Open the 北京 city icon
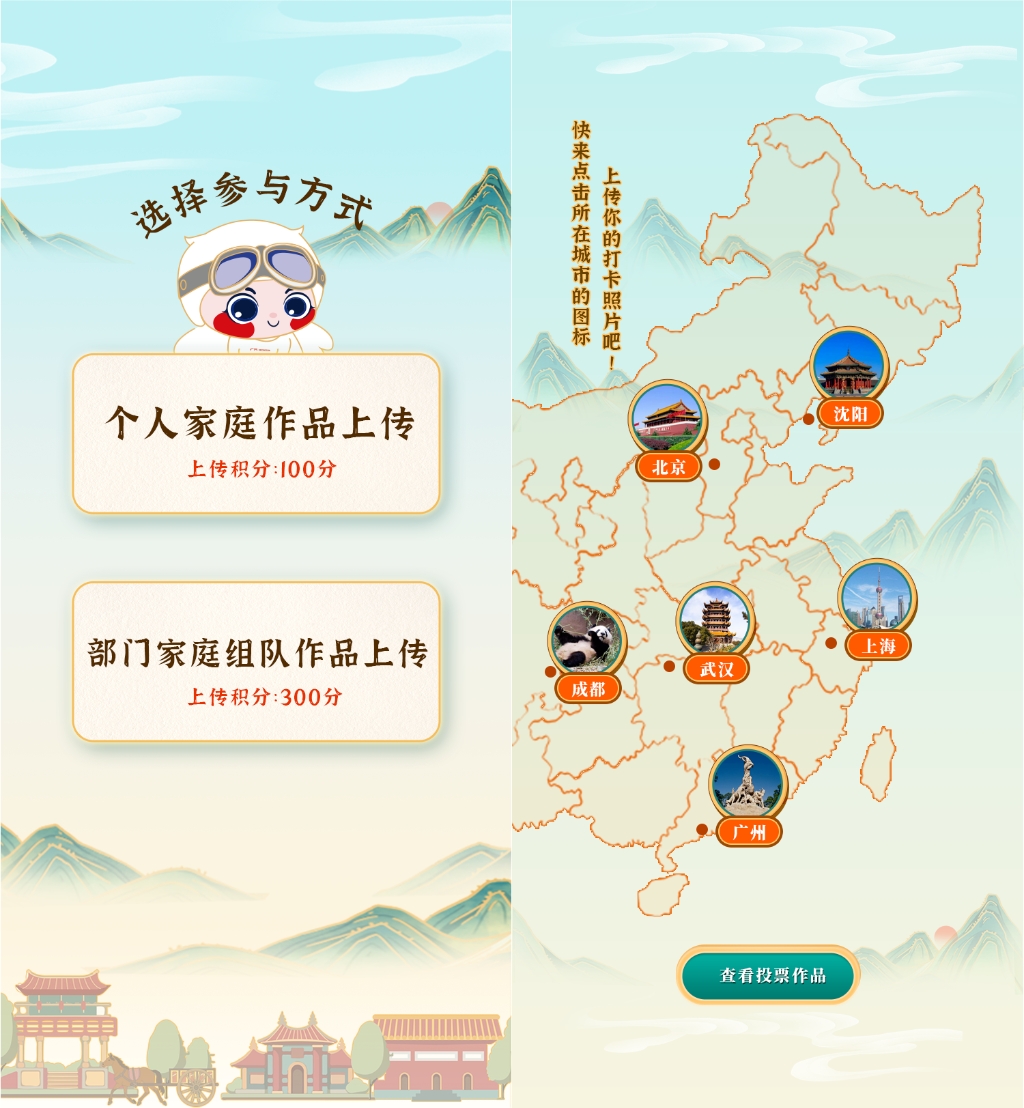The image size is (1024, 1108). pyautogui.click(x=667, y=418)
